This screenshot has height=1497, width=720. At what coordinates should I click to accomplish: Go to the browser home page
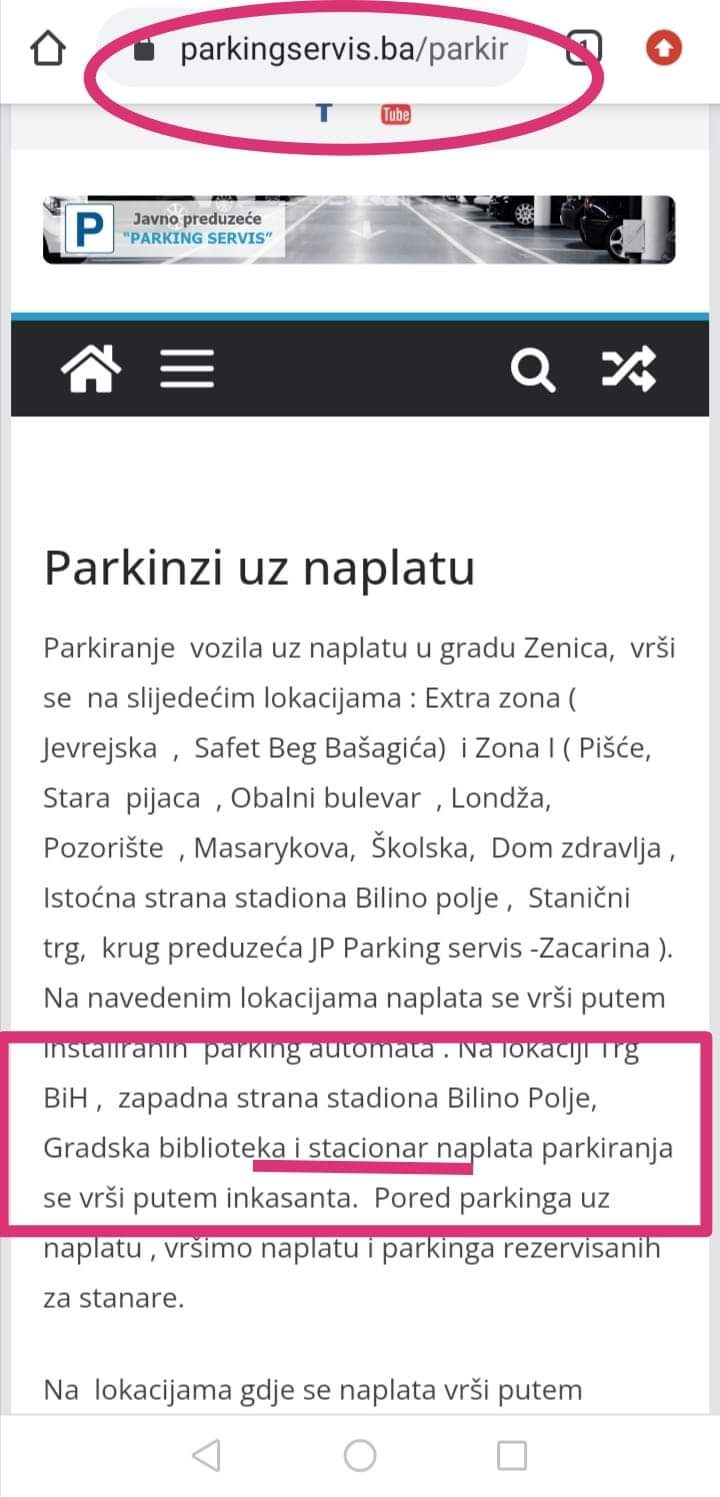pyautogui.click(x=48, y=48)
